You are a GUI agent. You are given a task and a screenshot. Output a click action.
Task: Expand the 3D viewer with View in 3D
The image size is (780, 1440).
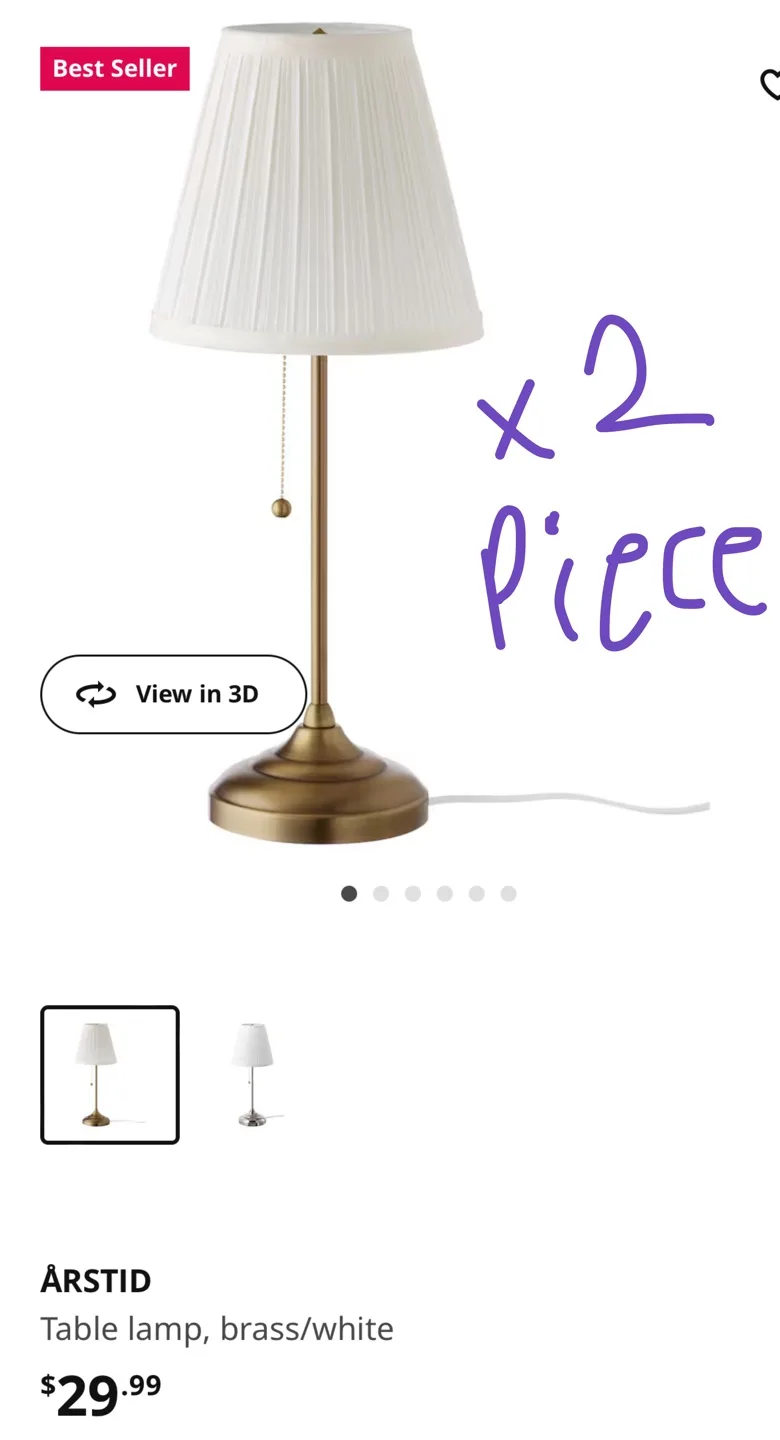pos(173,694)
